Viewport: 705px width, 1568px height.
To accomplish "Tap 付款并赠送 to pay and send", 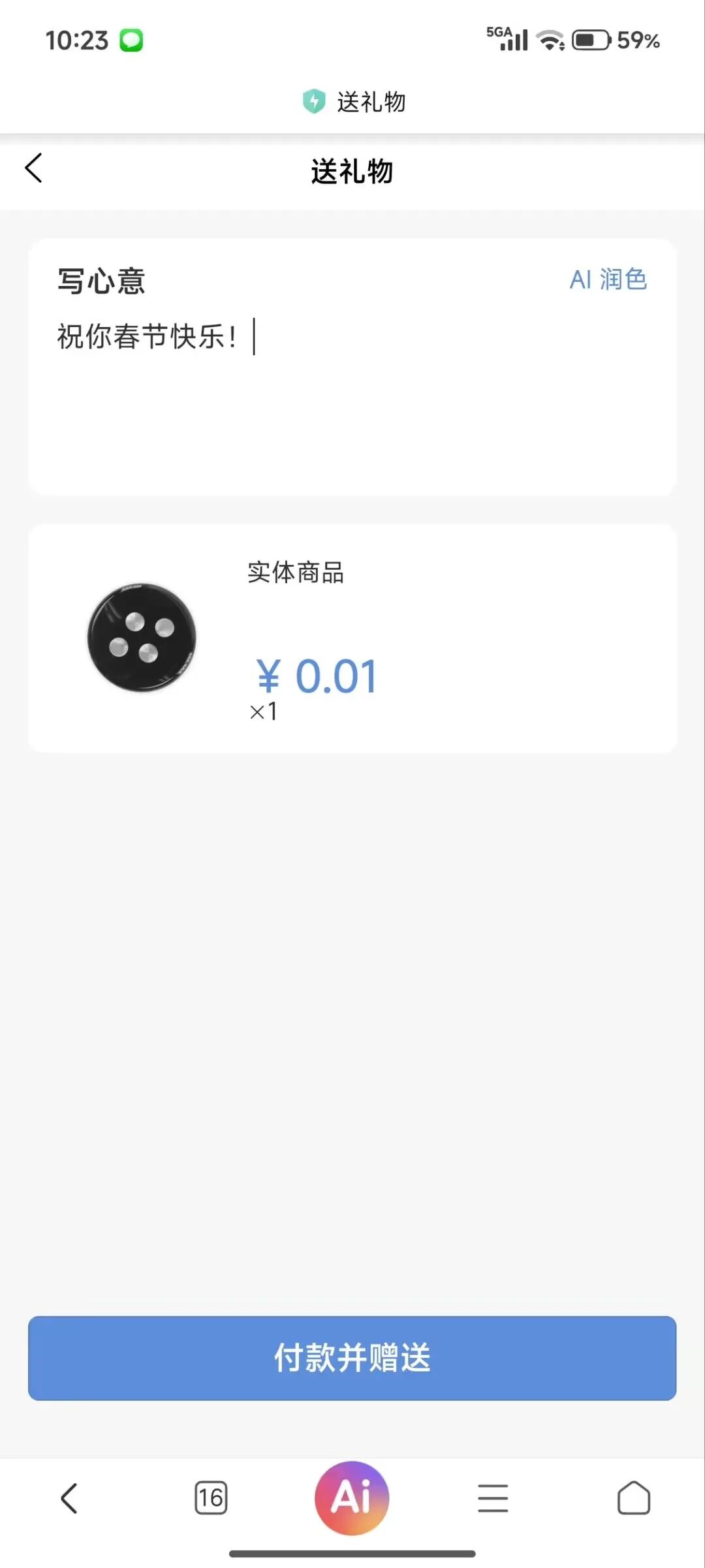I will tap(352, 1358).
